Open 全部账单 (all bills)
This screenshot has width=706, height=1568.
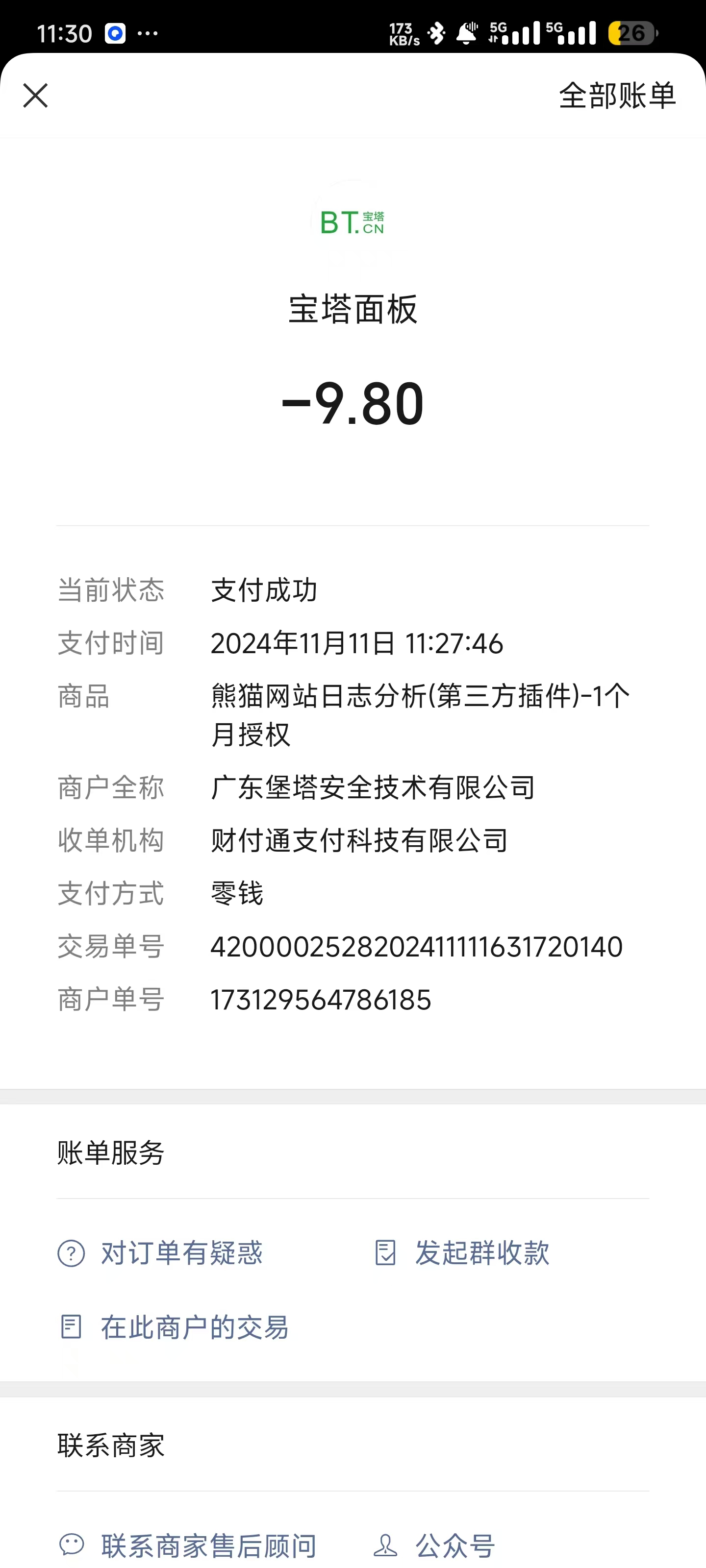point(616,96)
